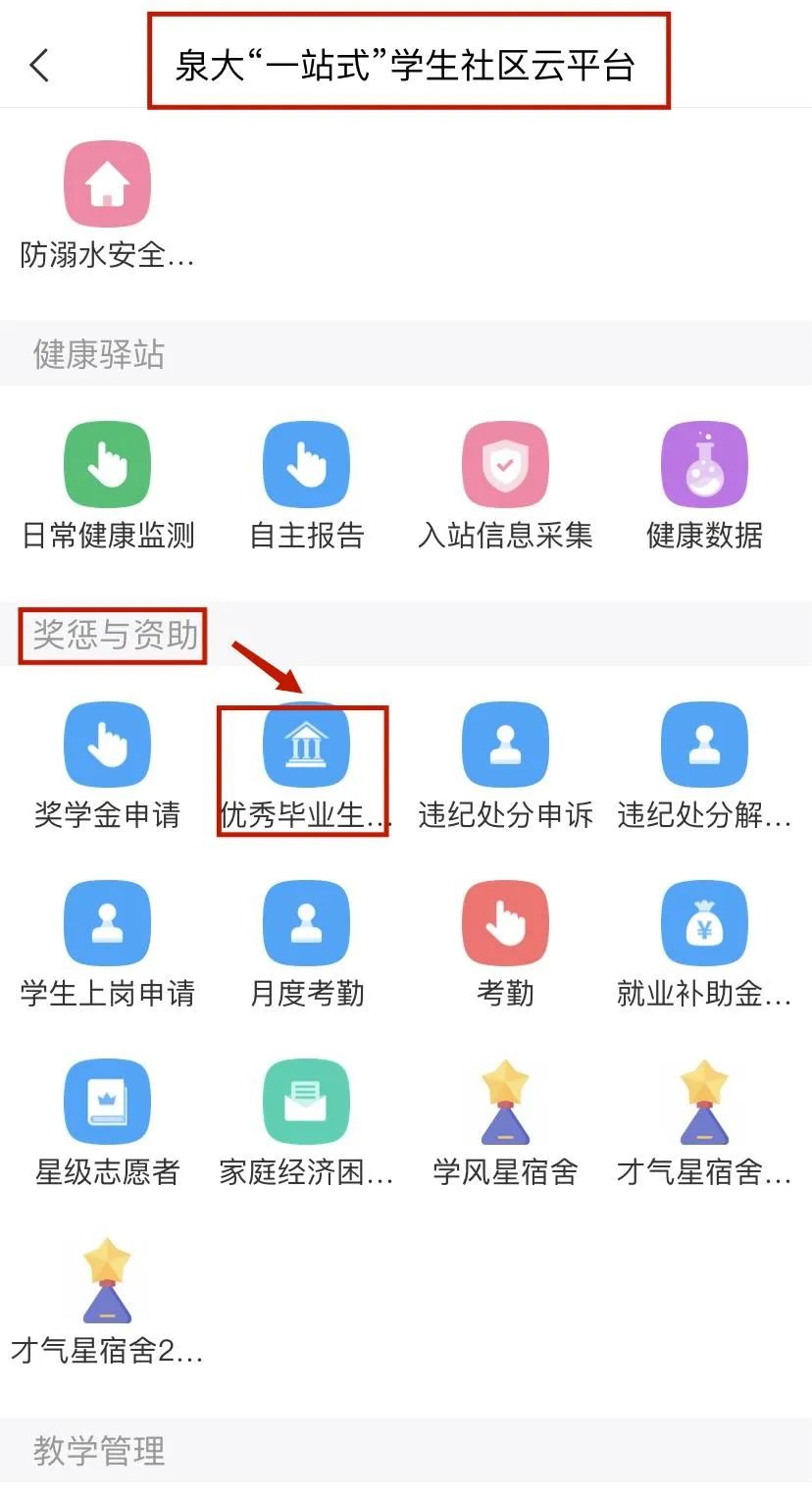Screen dimensions: 812x1497
Task: Open 健康数据
Action: click(704, 465)
